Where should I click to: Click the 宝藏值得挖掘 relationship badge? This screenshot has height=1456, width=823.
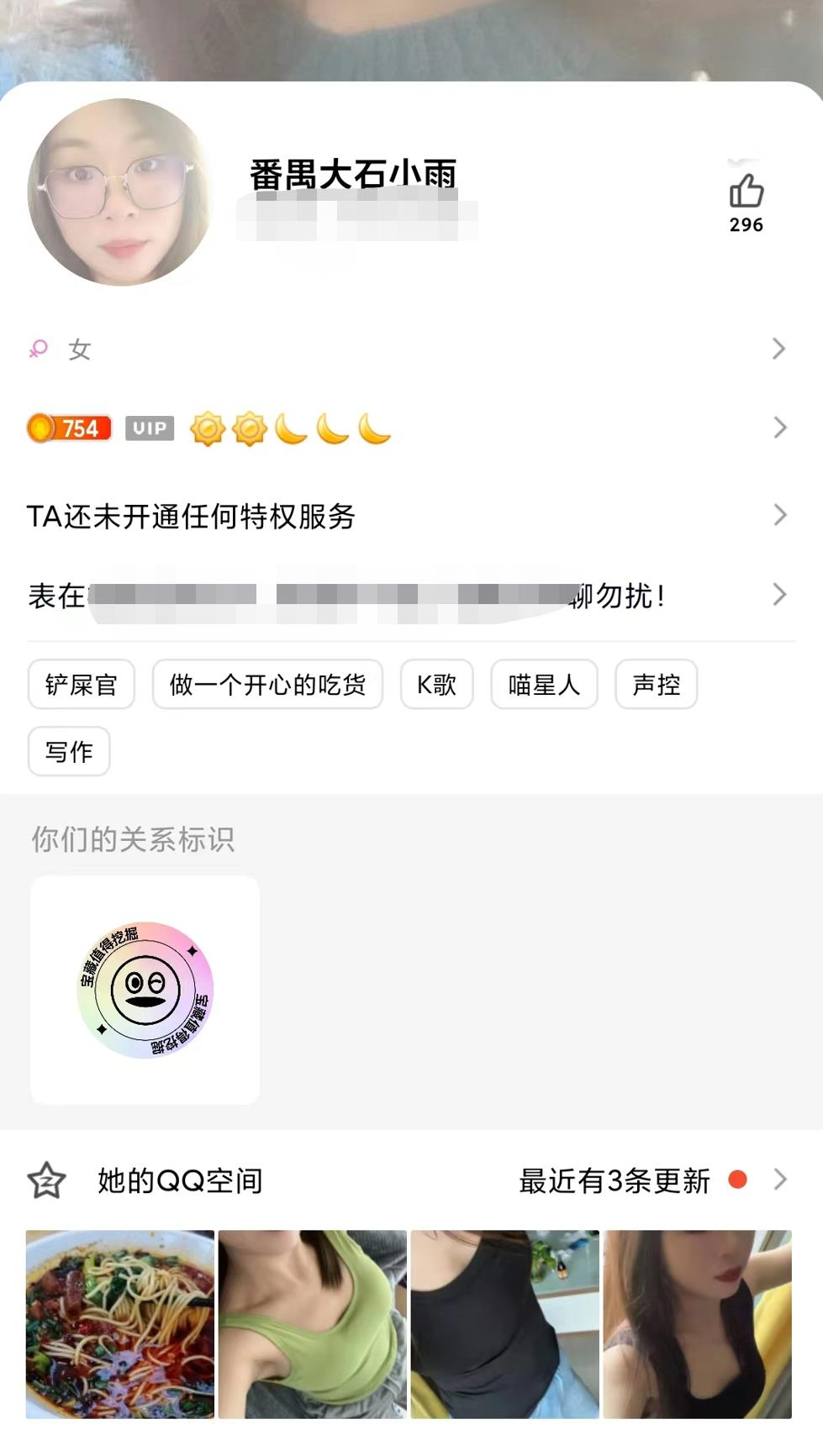145,993
